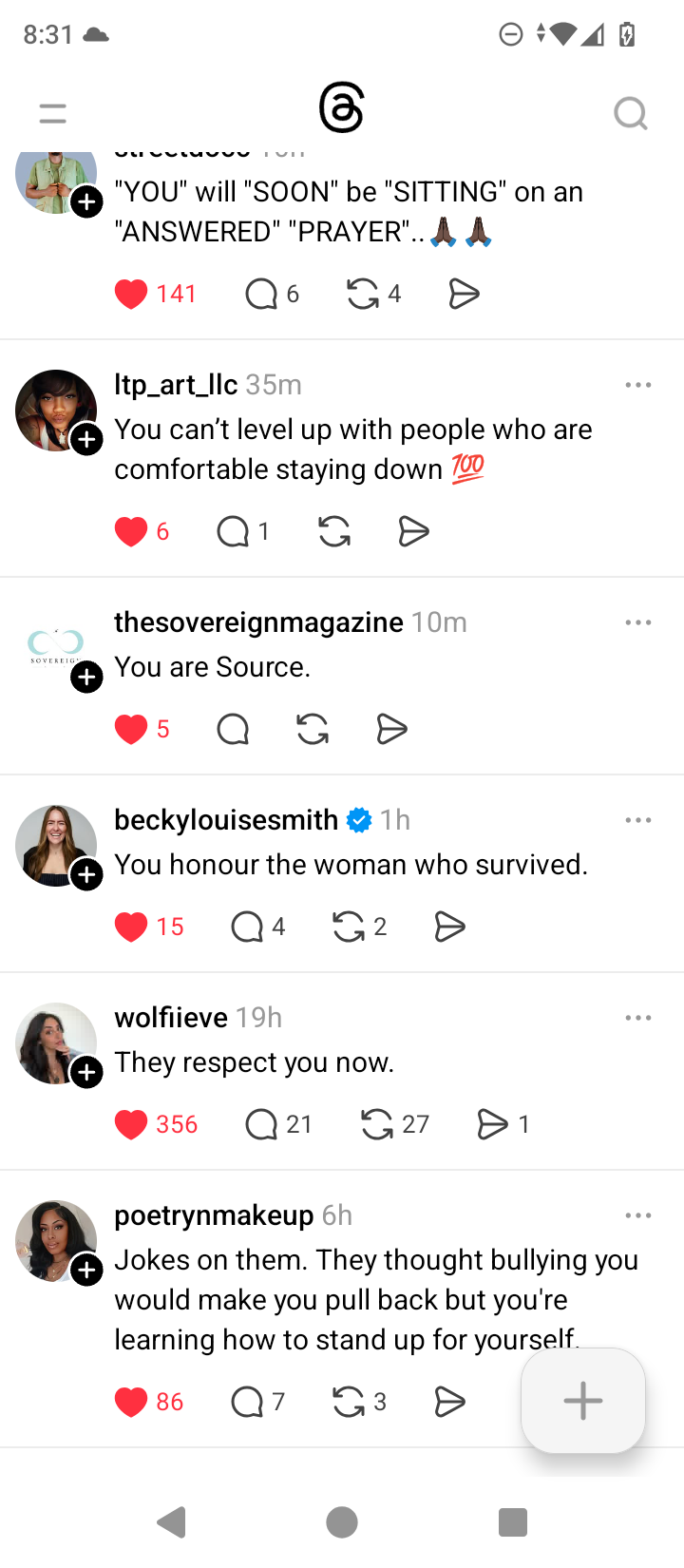Tap the Threads logo to refresh

(x=342, y=108)
